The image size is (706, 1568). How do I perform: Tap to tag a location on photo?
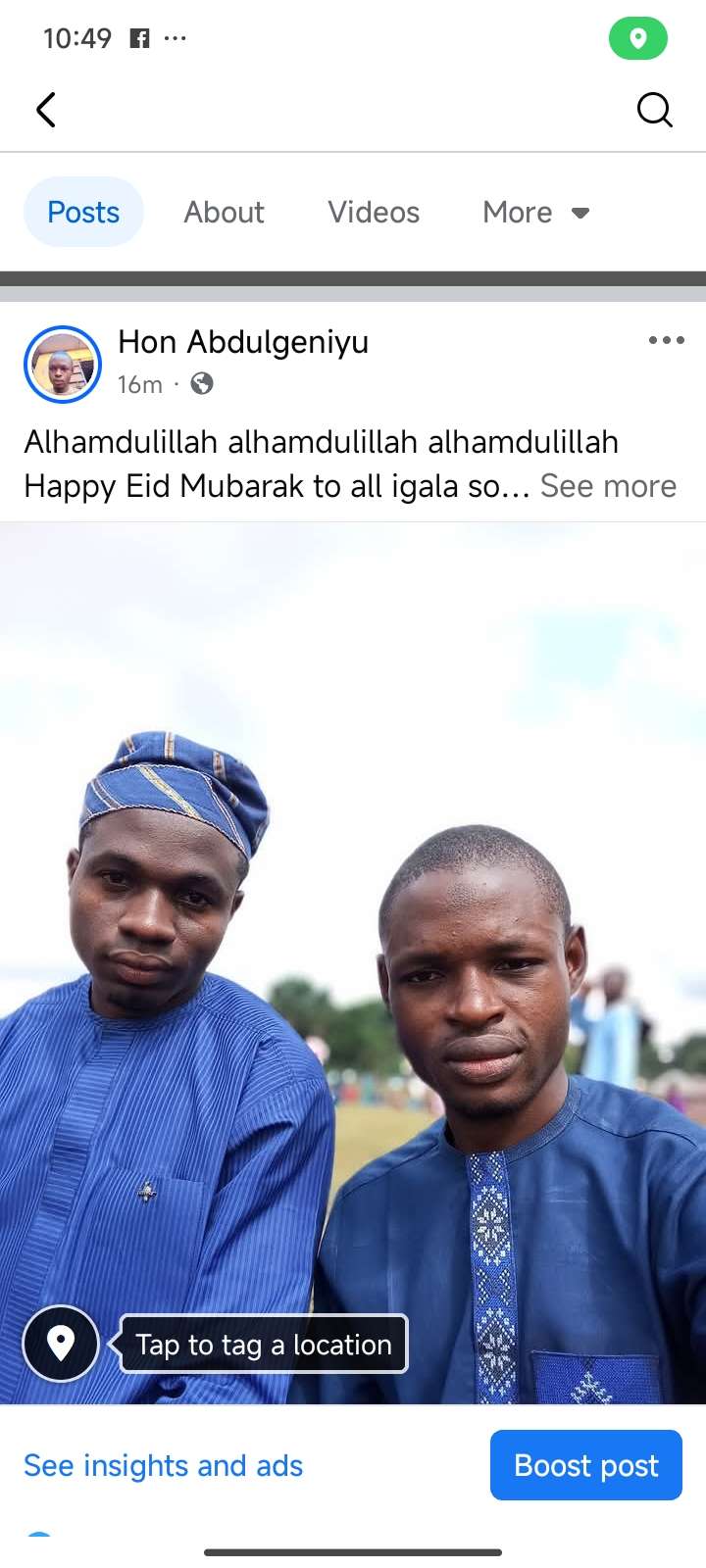tap(263, 1345)
